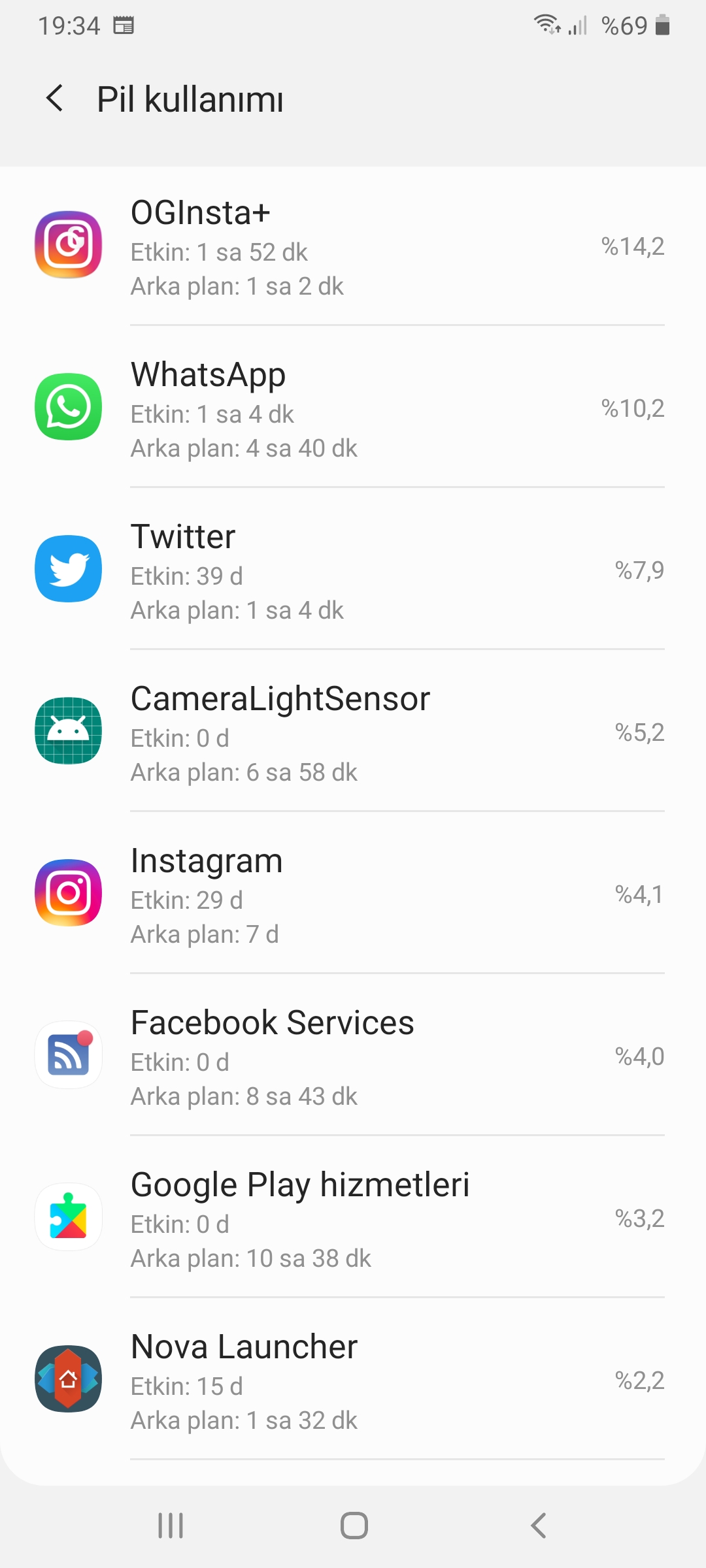Screen dimensions: 706x1568
Task: Open WhatsApp battery usage details
Action: click(x=353, y=407)
